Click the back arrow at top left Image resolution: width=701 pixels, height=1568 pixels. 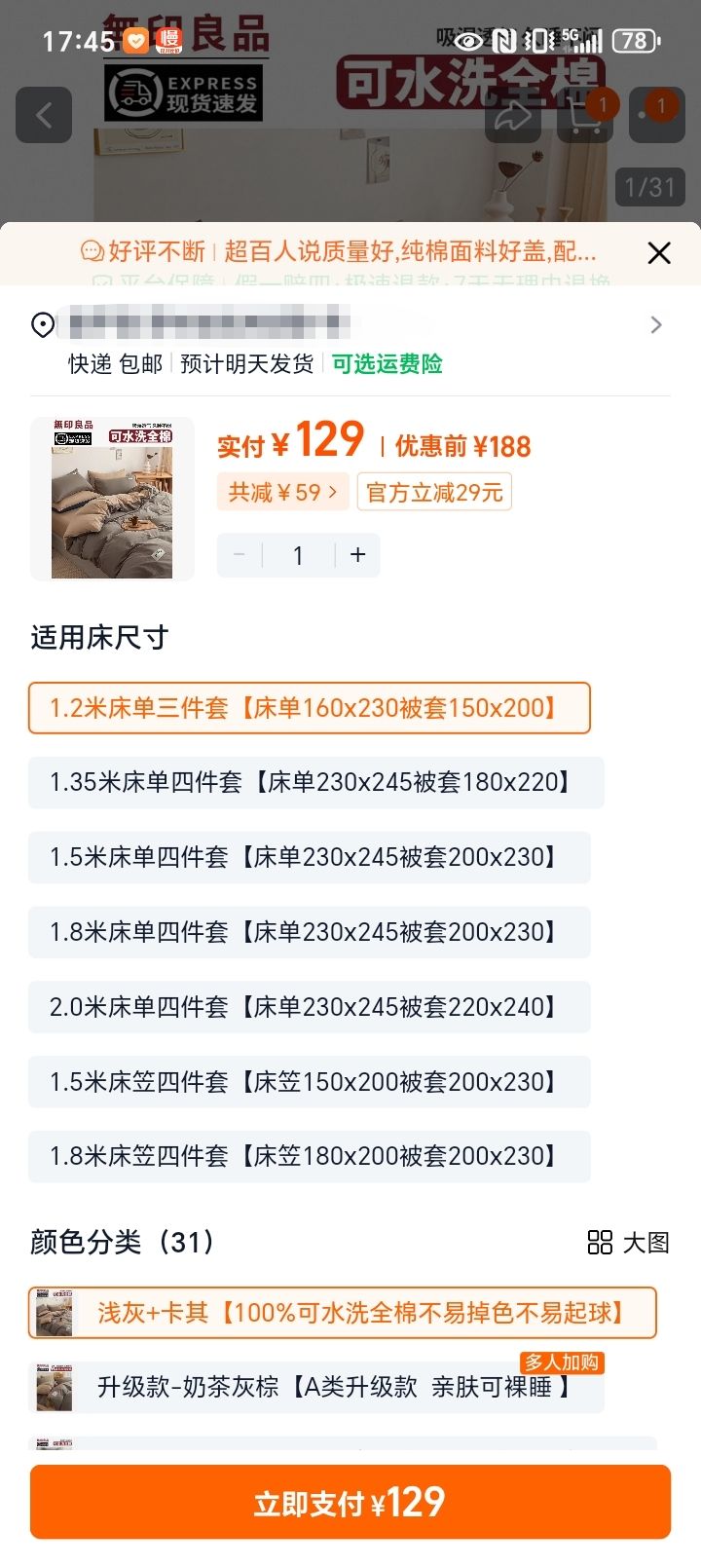[x=44, y=115]
